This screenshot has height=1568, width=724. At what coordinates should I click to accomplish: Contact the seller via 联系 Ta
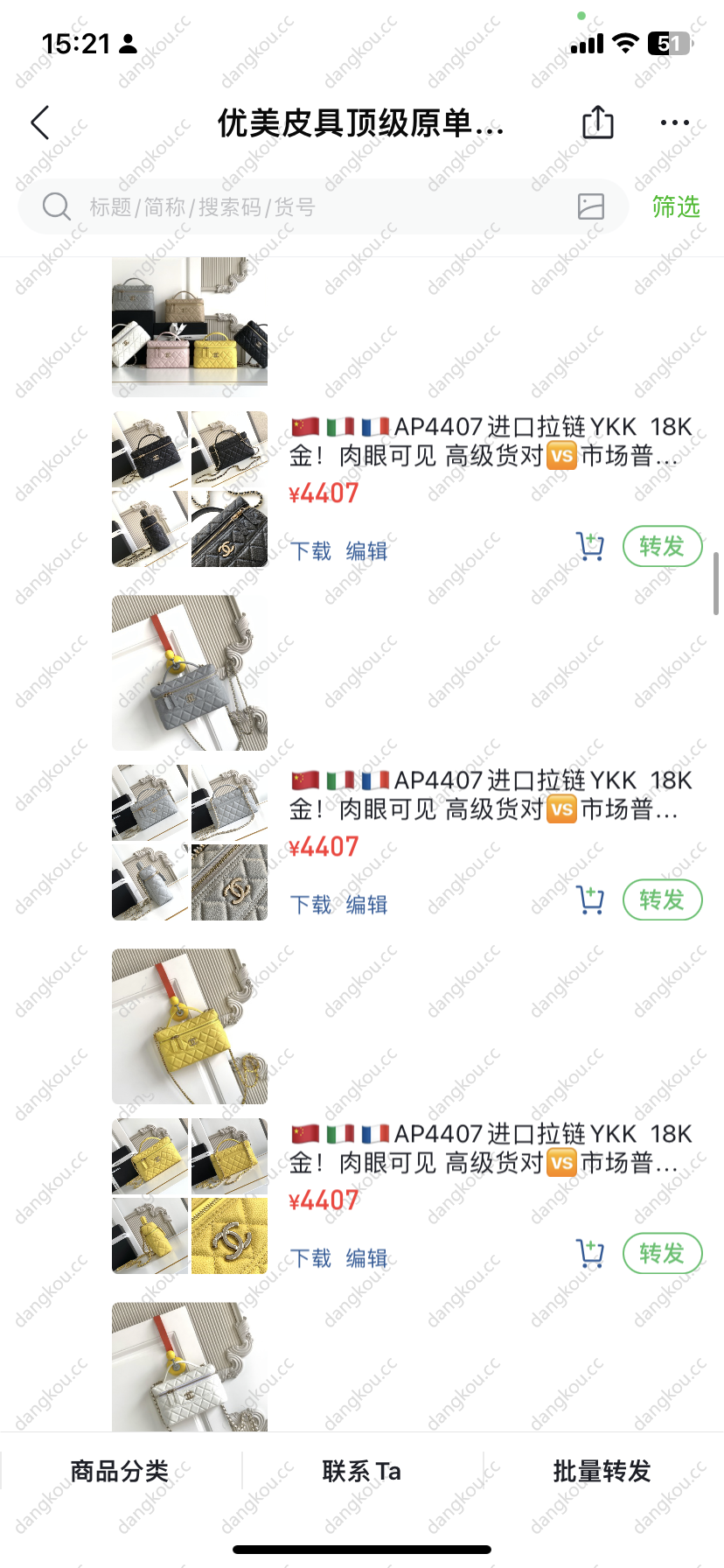click(x=362, y=1472)
